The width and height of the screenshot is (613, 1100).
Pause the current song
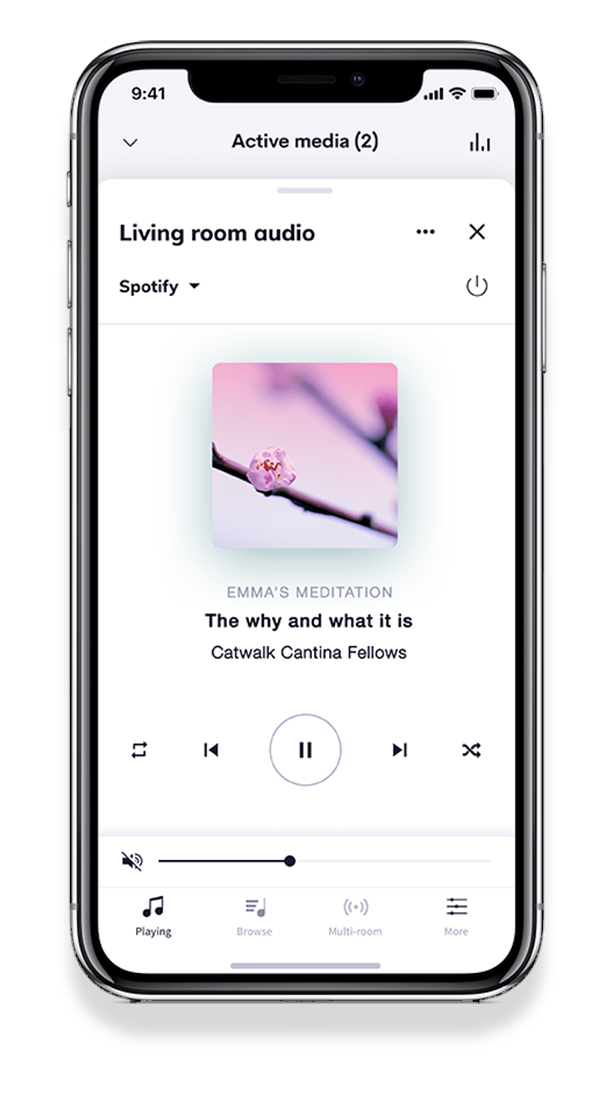[305, 750]
